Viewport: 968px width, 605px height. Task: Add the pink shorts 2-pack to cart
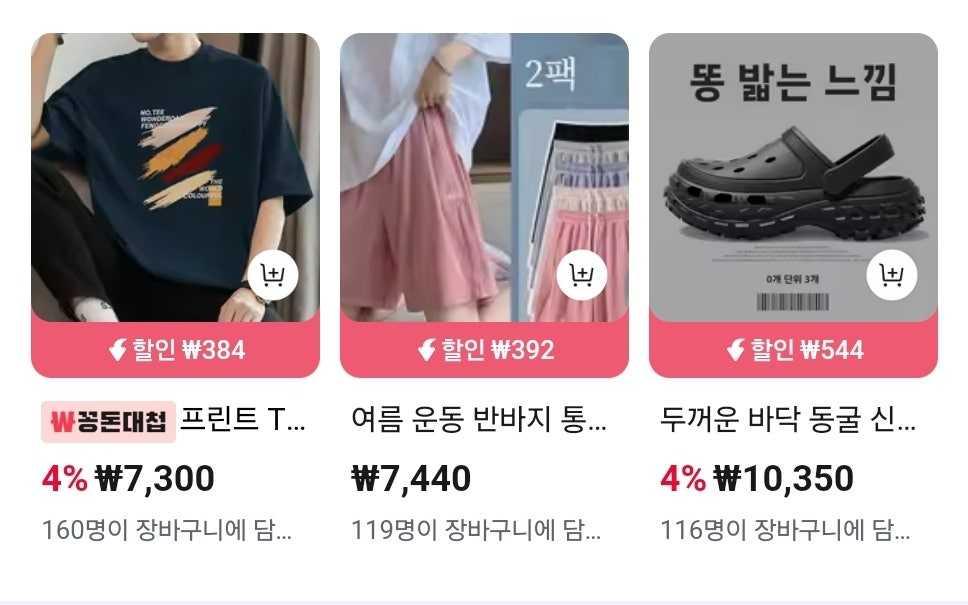[582, 275]
